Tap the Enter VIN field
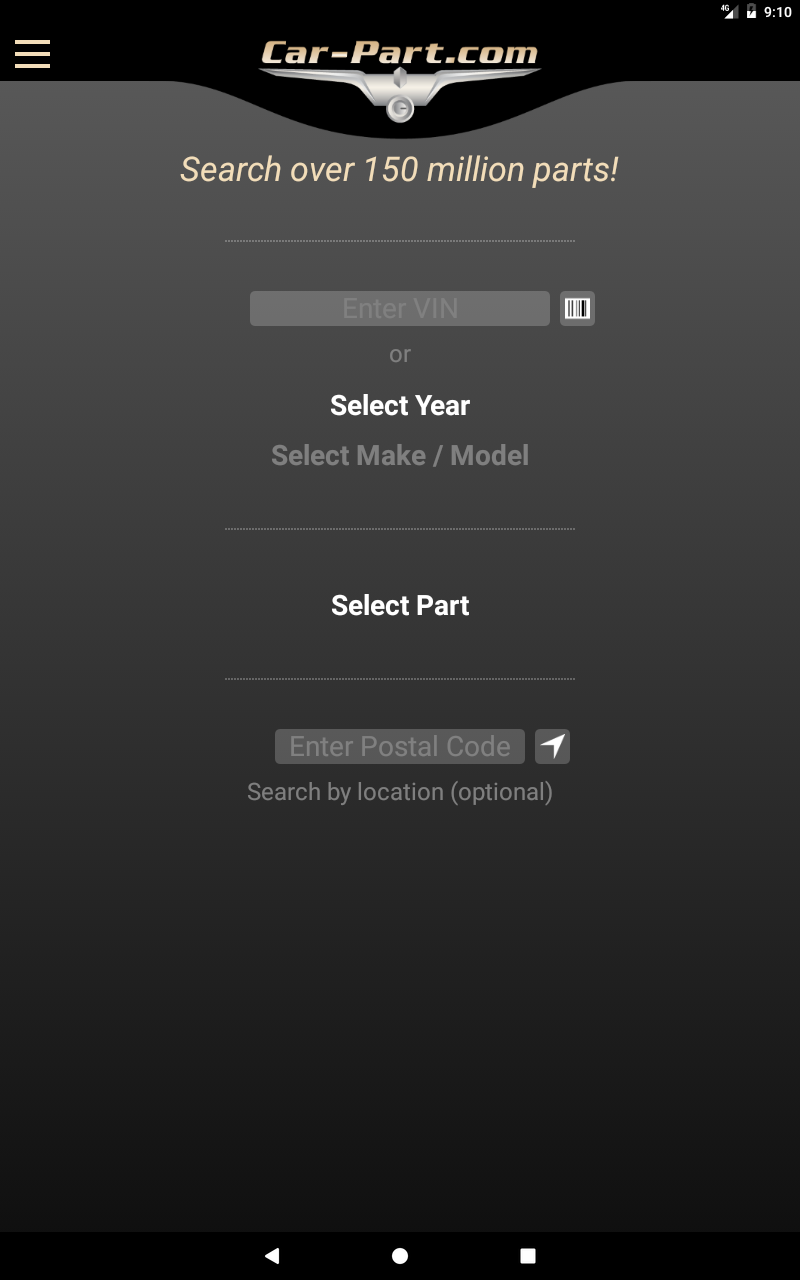This screenshot has width=800, height=1280. coord(400,308)
